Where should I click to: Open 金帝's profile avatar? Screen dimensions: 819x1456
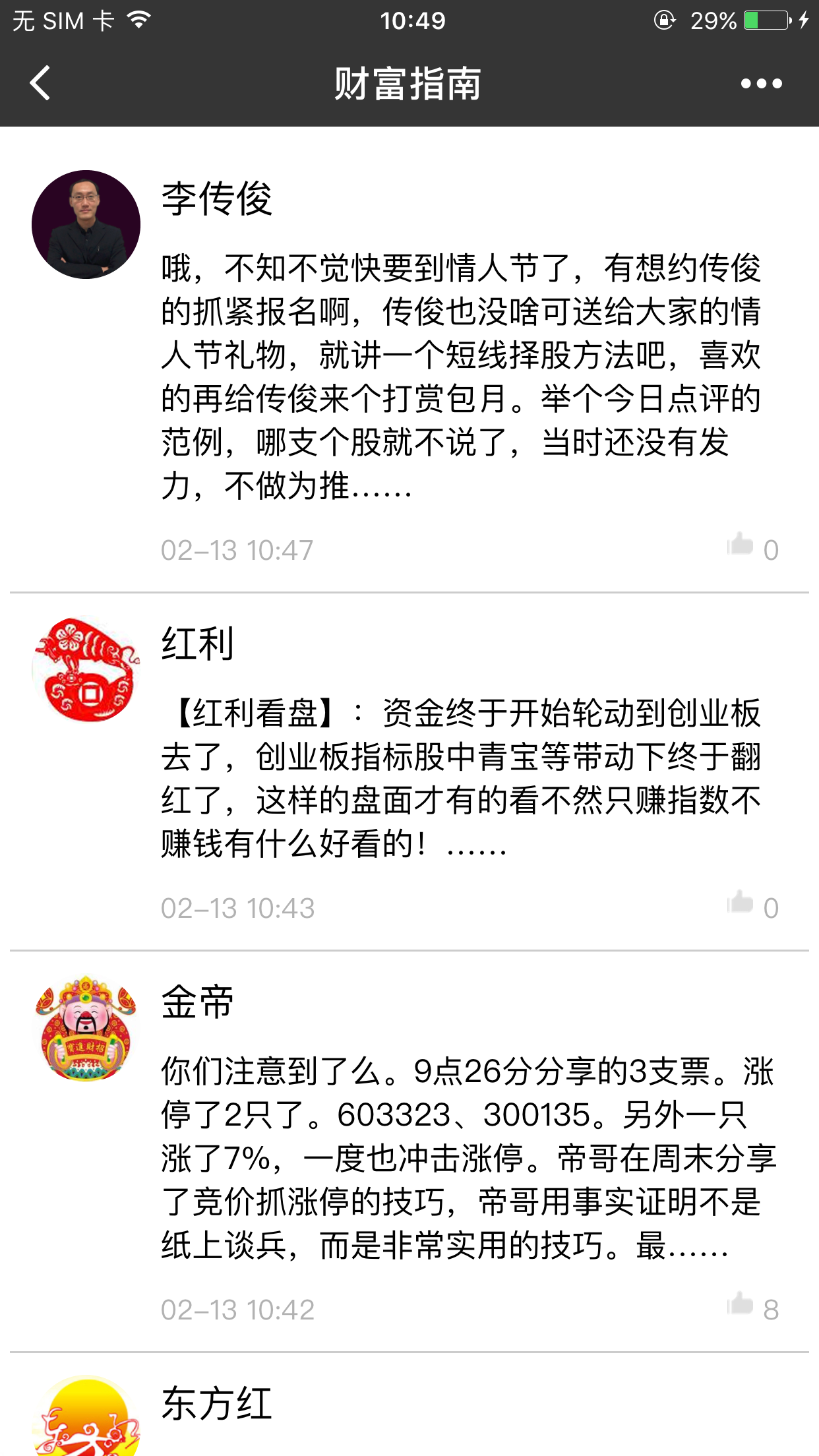click(86, 1029)
